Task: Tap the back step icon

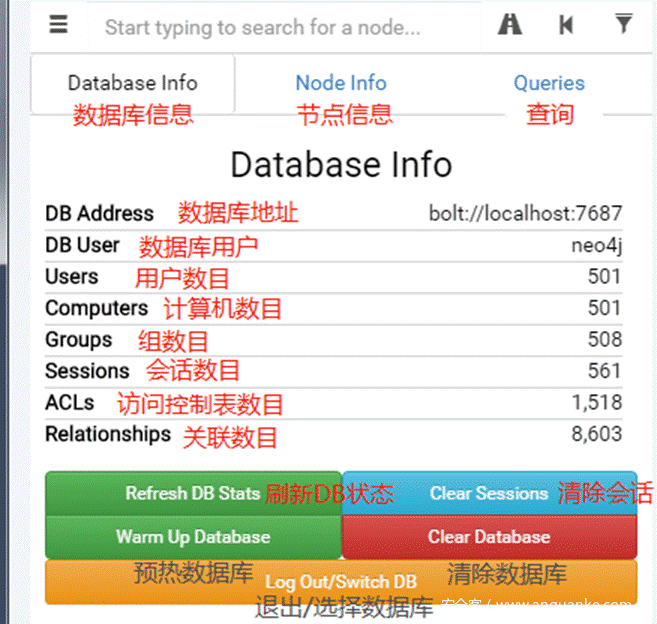Action: tap(567, 25)
